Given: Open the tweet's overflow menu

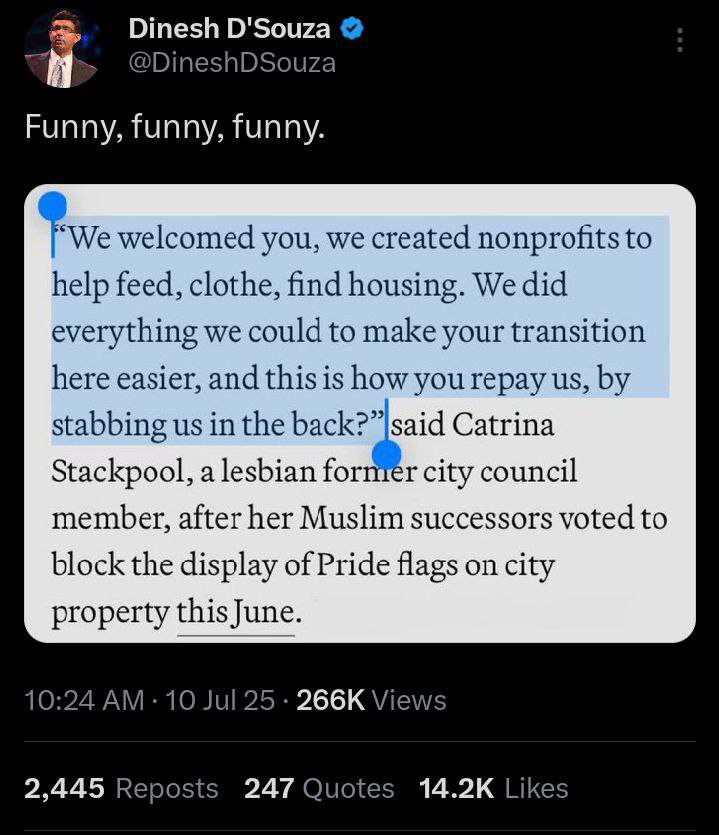Looking at the screenshot, I should tap(680, 41).
